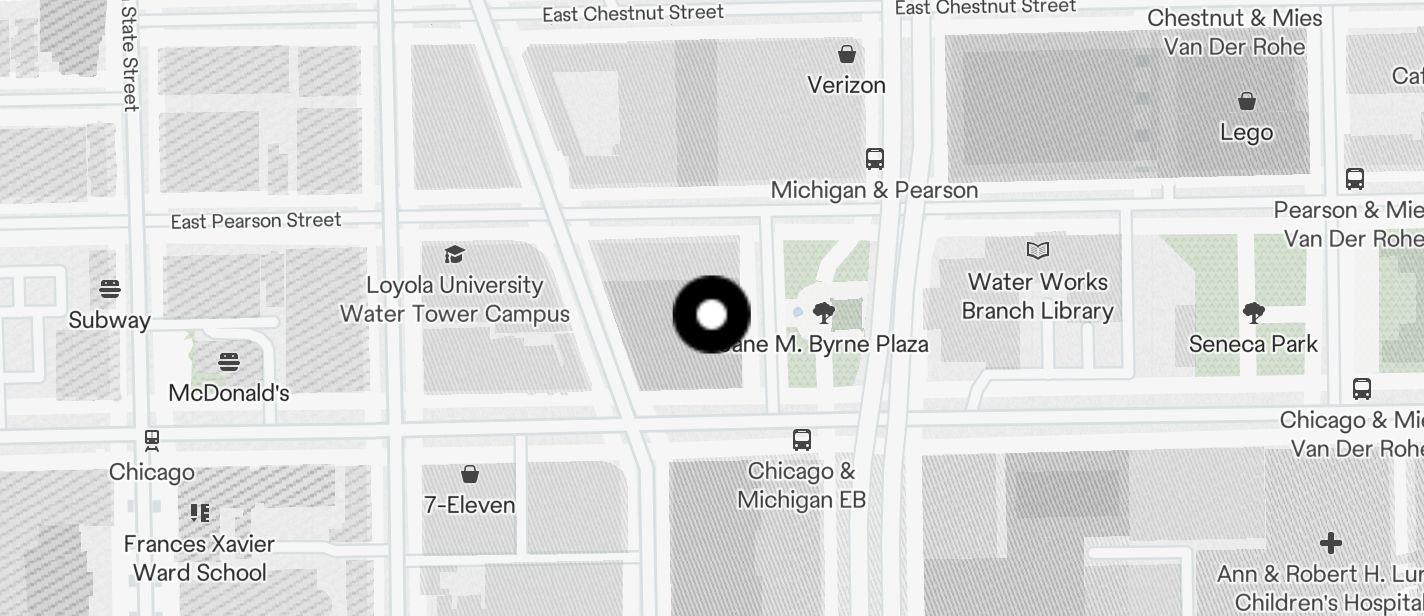Image resolution: width=1424 pixels, height=616 pixels.
Task: Tap the McDonald's restaurant marker
Action: pyautogui.click(x=229, y=362)
